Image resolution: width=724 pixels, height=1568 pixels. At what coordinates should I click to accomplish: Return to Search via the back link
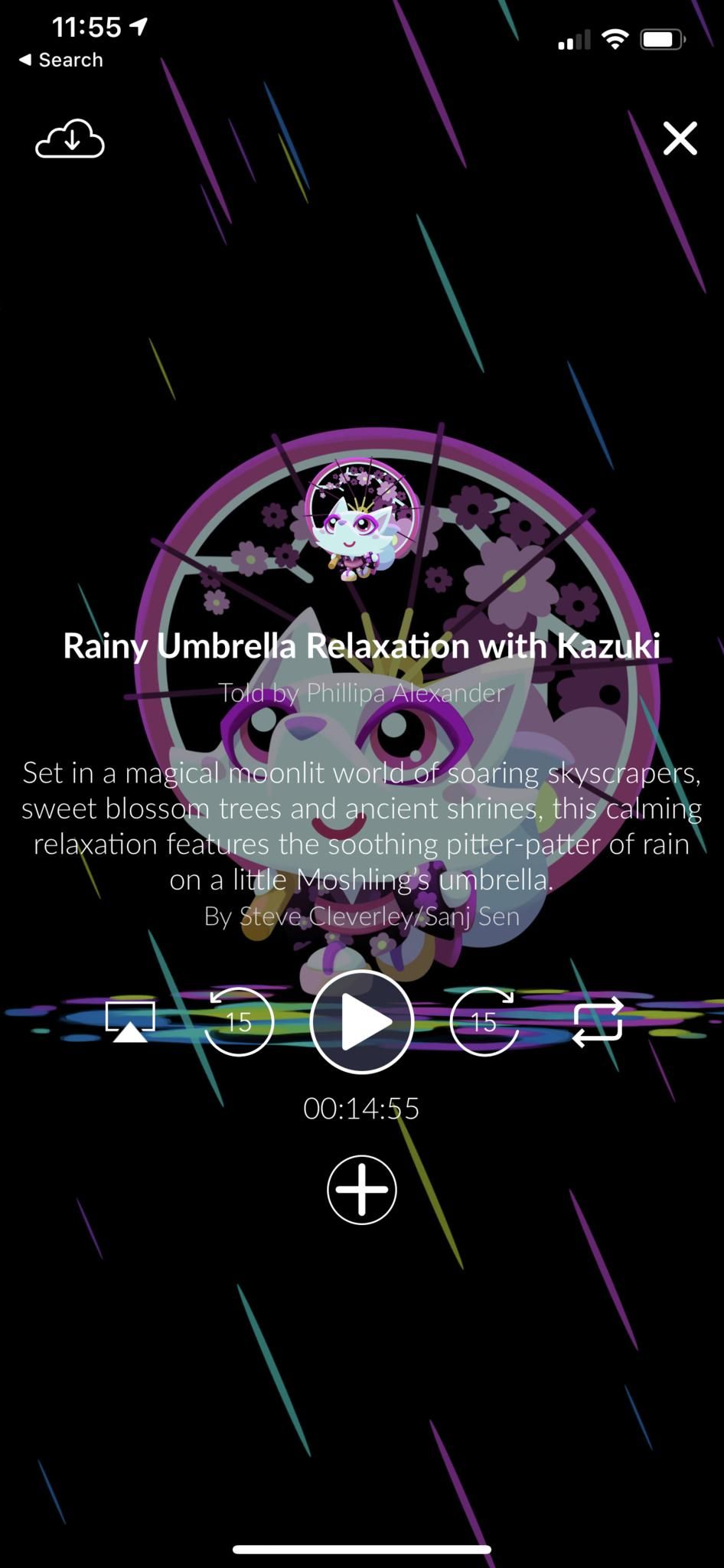coord(61,60)
